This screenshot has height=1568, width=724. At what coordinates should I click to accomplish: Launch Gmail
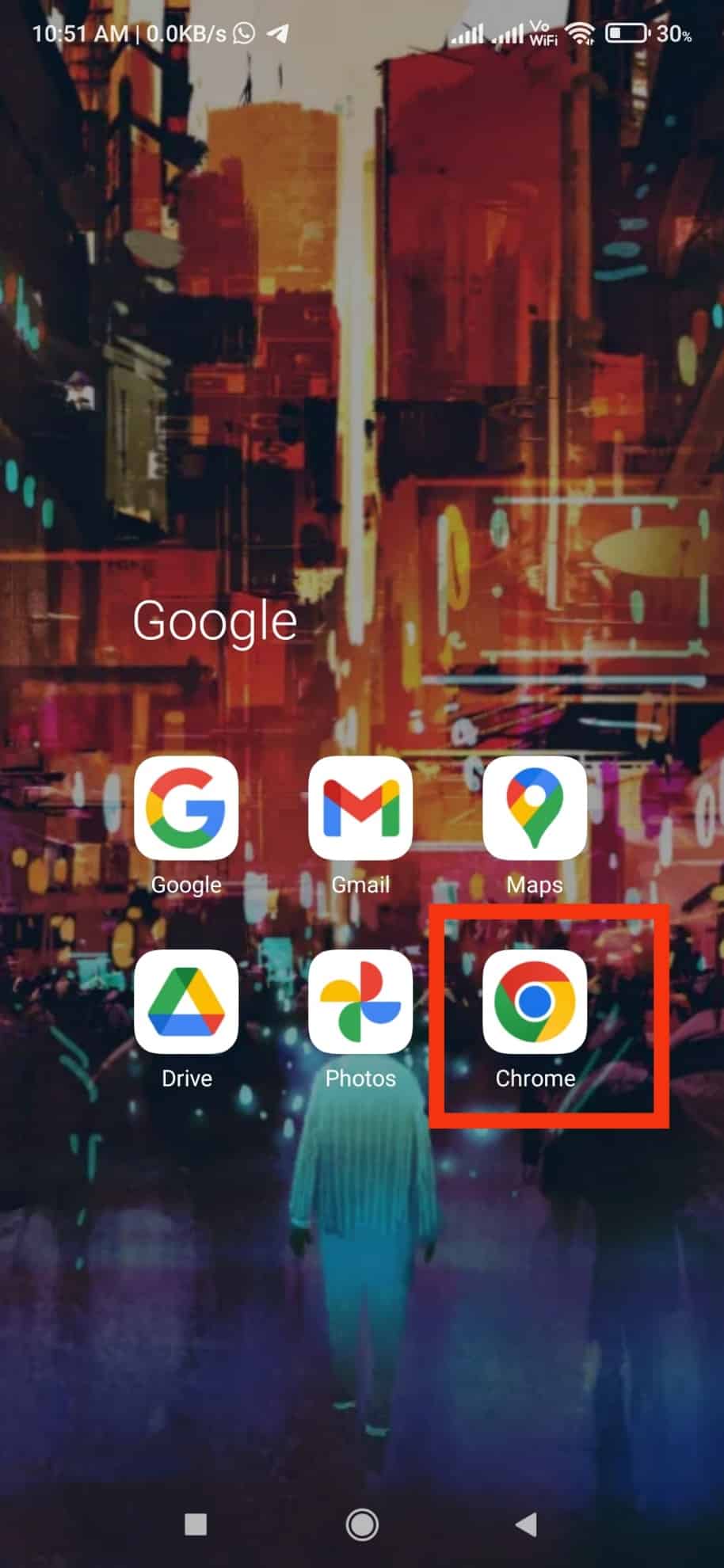[360, 809]
